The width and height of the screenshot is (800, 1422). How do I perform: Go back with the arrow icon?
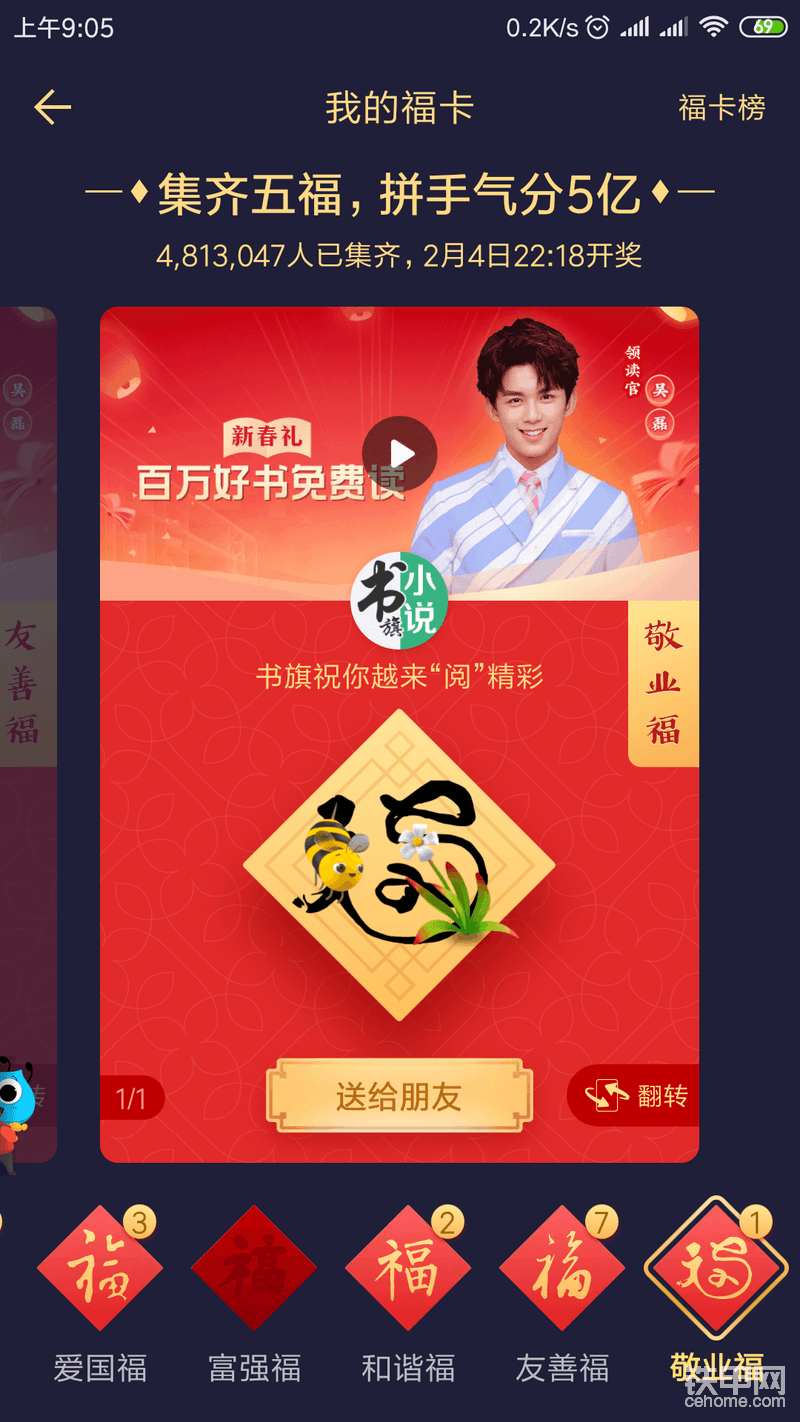click(x=52, y=108)
